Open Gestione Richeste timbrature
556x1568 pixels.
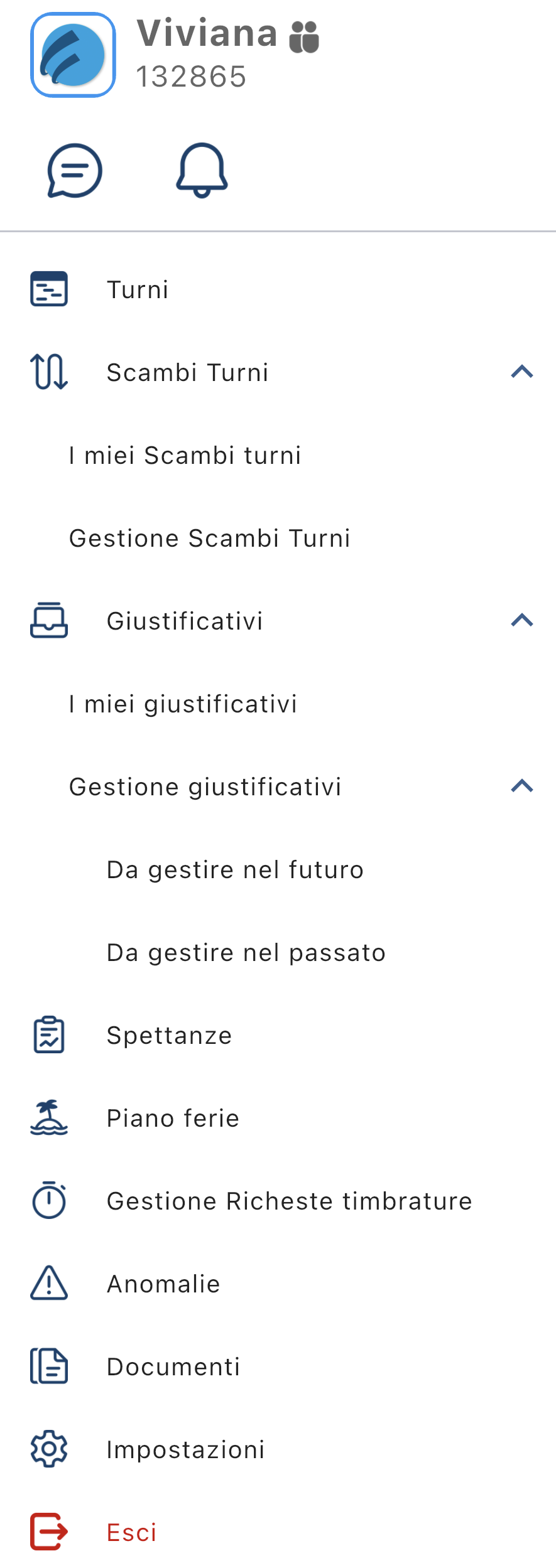(289, 1201)
